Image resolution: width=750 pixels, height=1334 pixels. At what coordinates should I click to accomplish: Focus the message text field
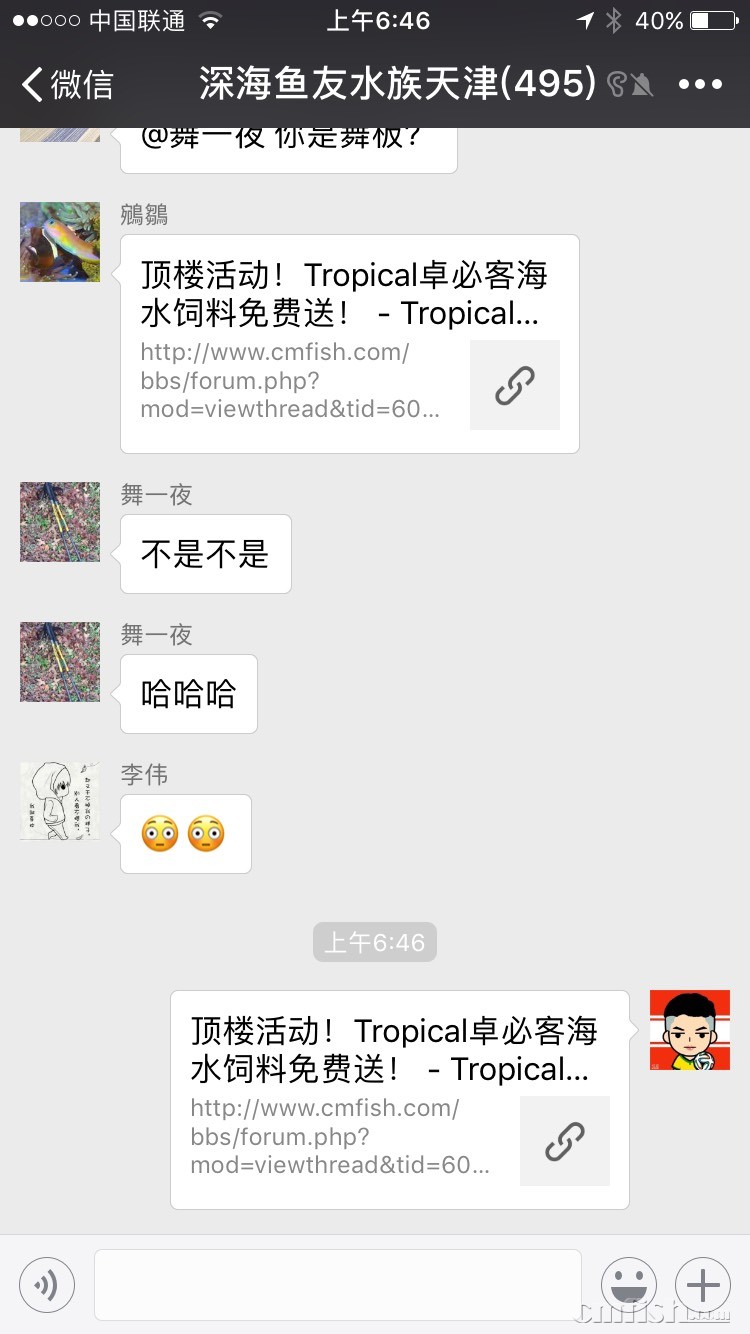(337, 1285)
